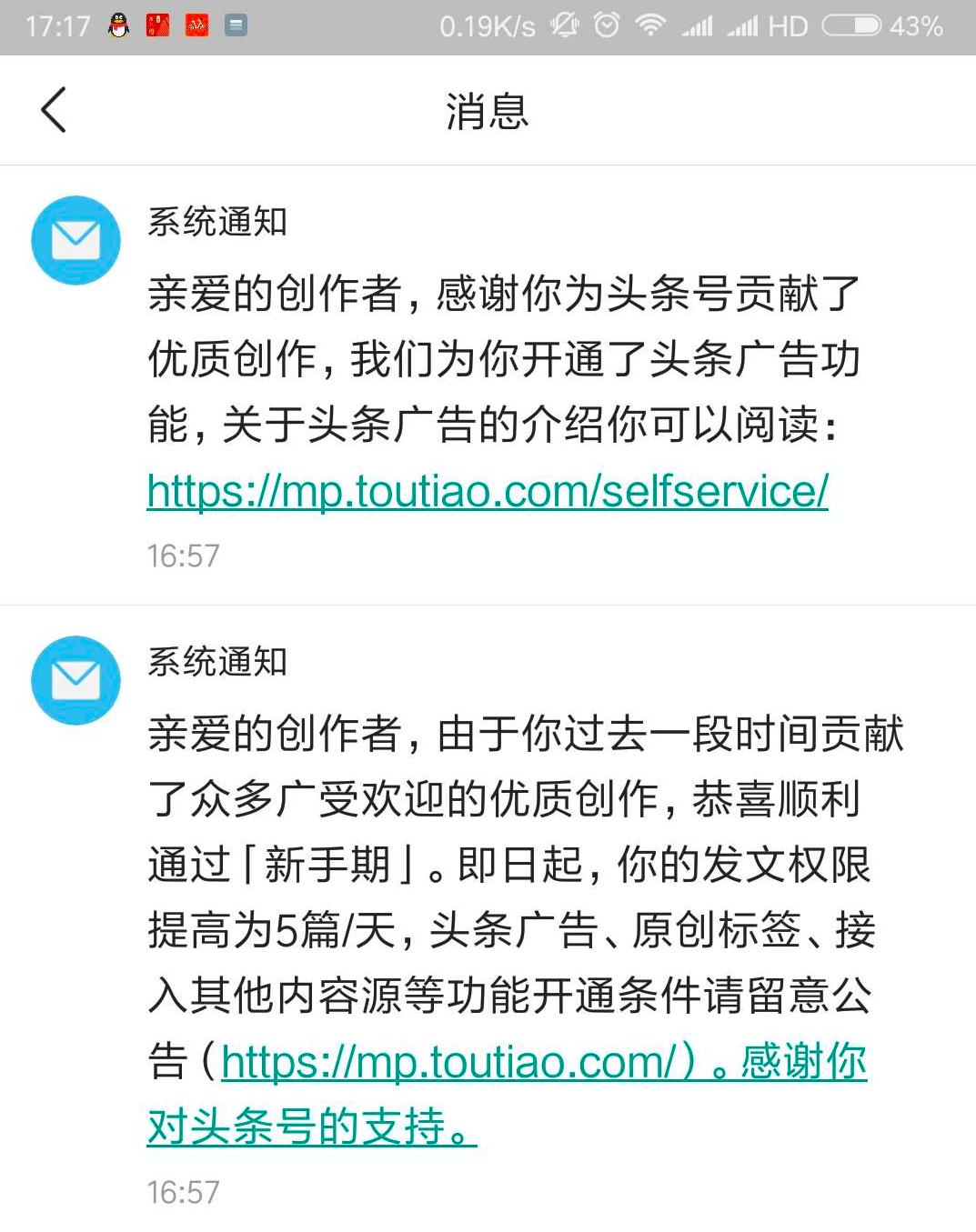This screenshot has height=1232, width=976.
Task: Tap the WiFi icon in the status bar
Action: tap(652, 25)
